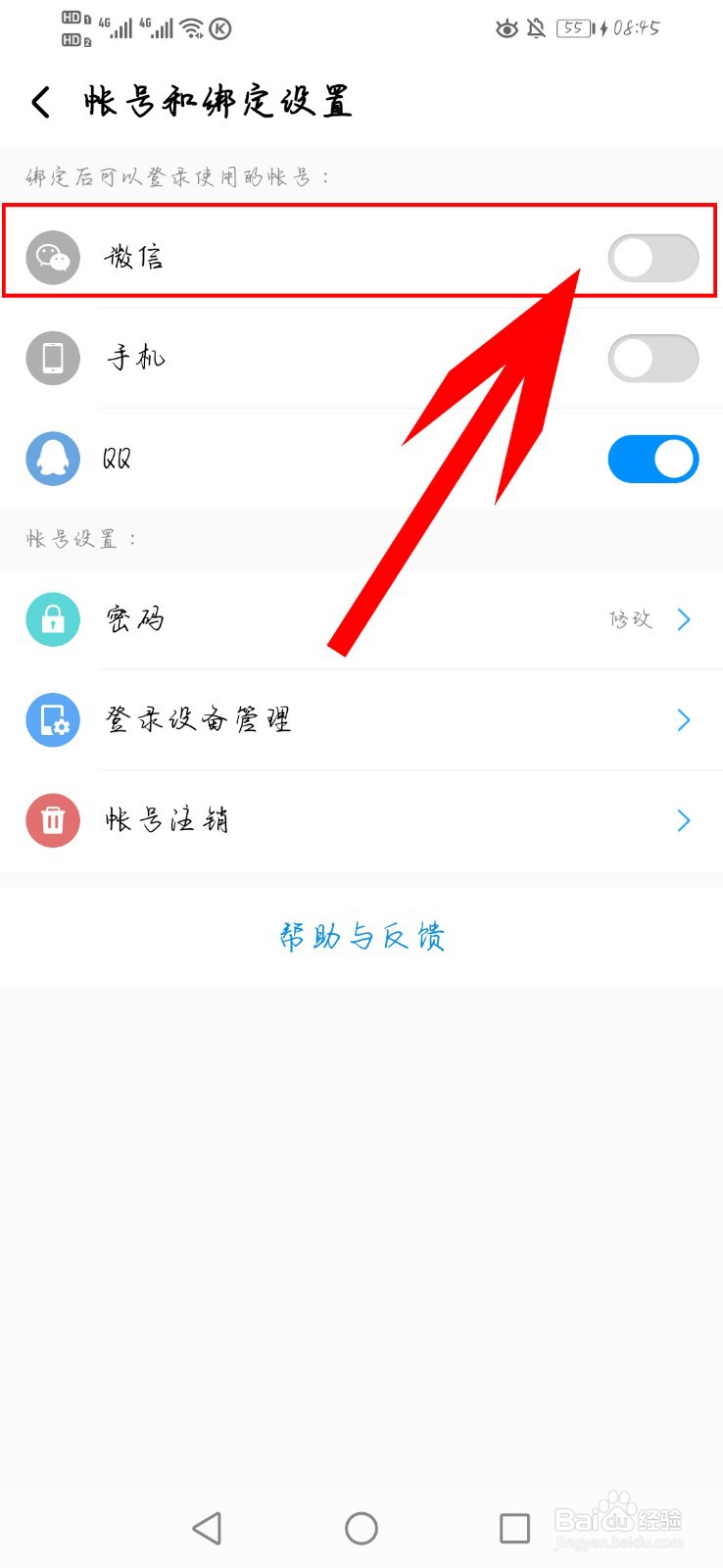Tap the back arrow at the top left
The image size is (723, 1568).
point(39,101)
